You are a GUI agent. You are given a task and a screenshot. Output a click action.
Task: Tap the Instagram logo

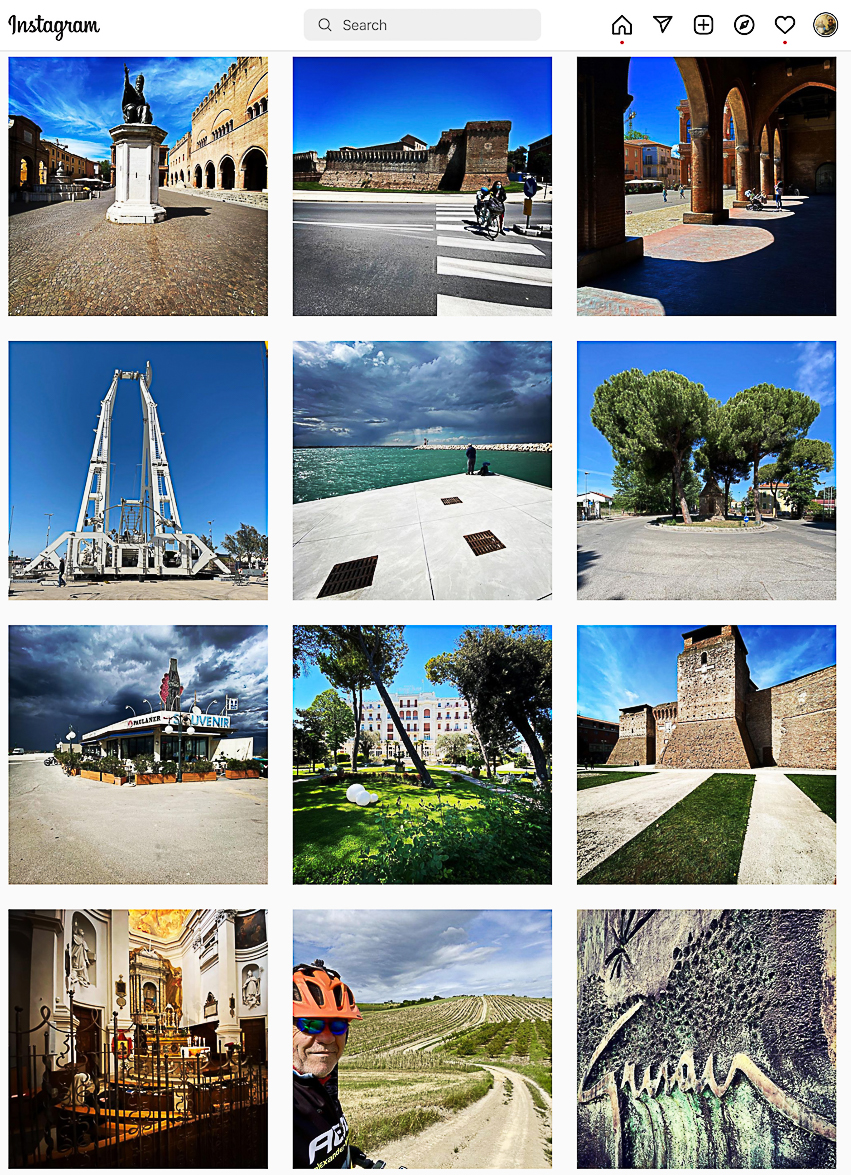tap(54, 26)
